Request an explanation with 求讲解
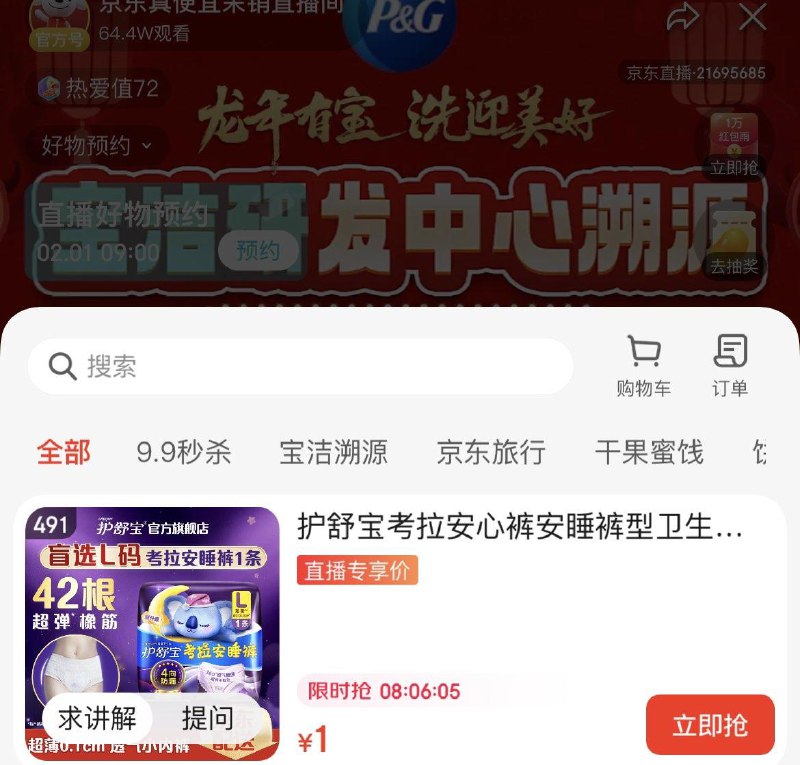800x765 pixels. pyautogui.click(x=97, y=718)
